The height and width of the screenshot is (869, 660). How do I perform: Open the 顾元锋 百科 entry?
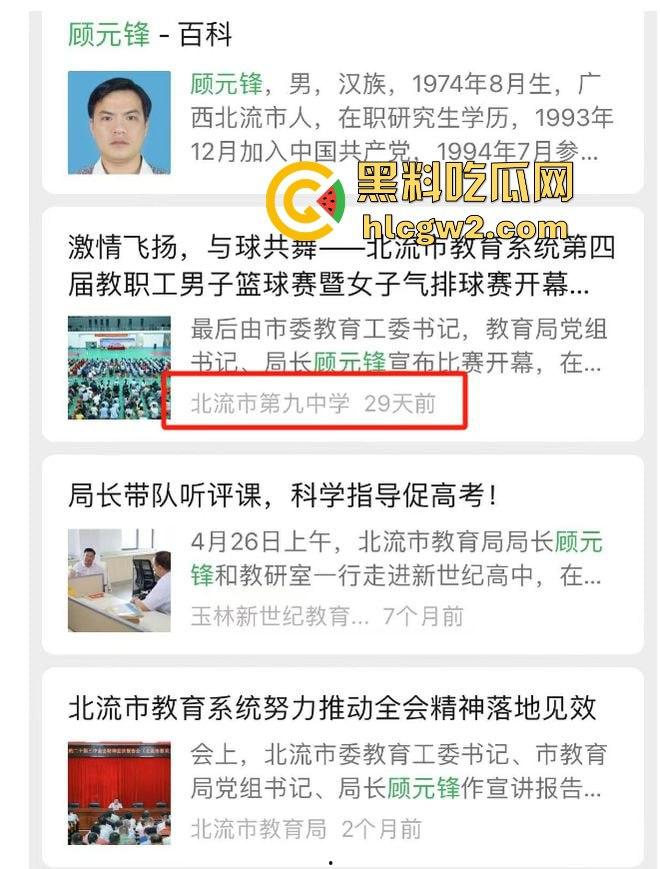[150, 35]
